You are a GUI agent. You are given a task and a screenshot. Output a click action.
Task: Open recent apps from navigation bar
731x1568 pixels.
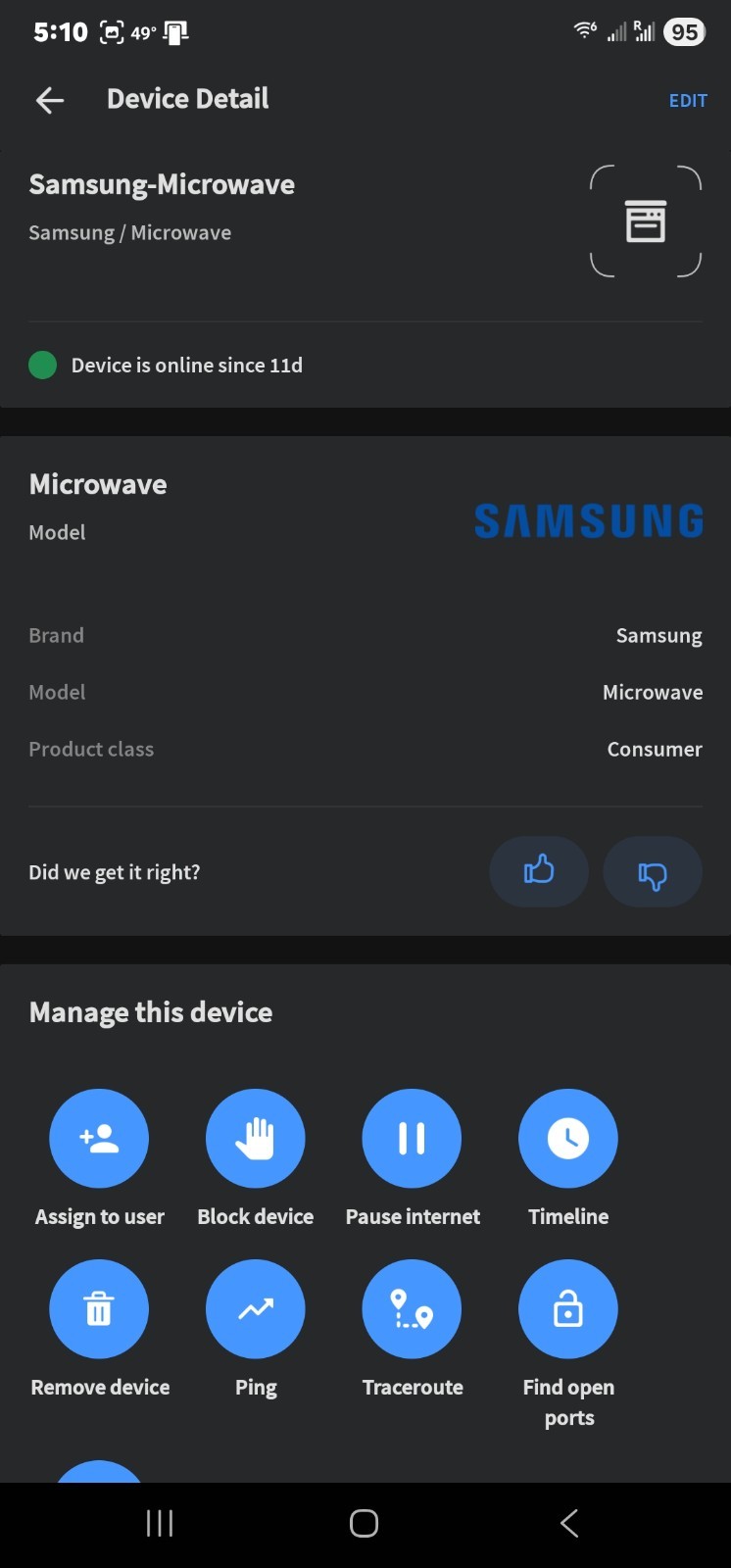160,1523
